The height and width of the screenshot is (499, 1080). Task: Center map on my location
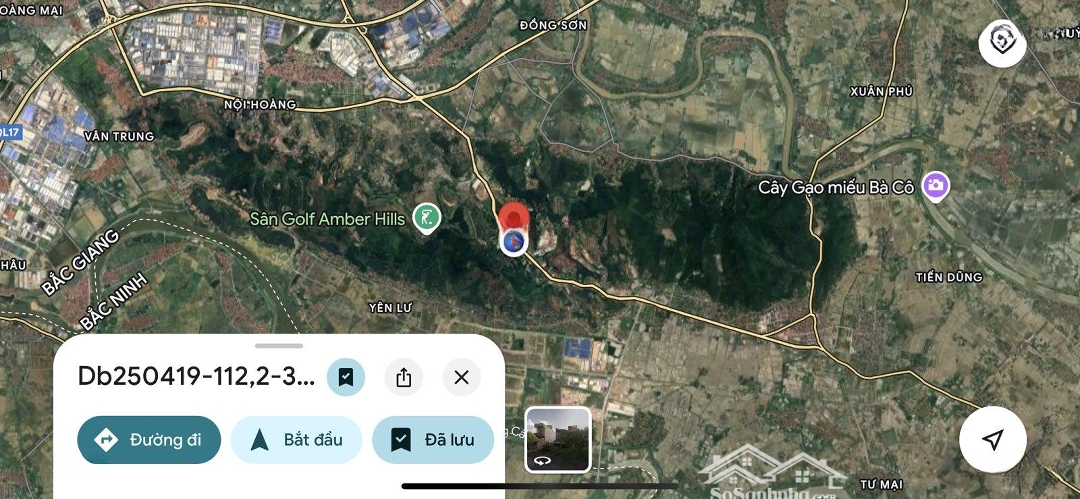click(992, 440)
